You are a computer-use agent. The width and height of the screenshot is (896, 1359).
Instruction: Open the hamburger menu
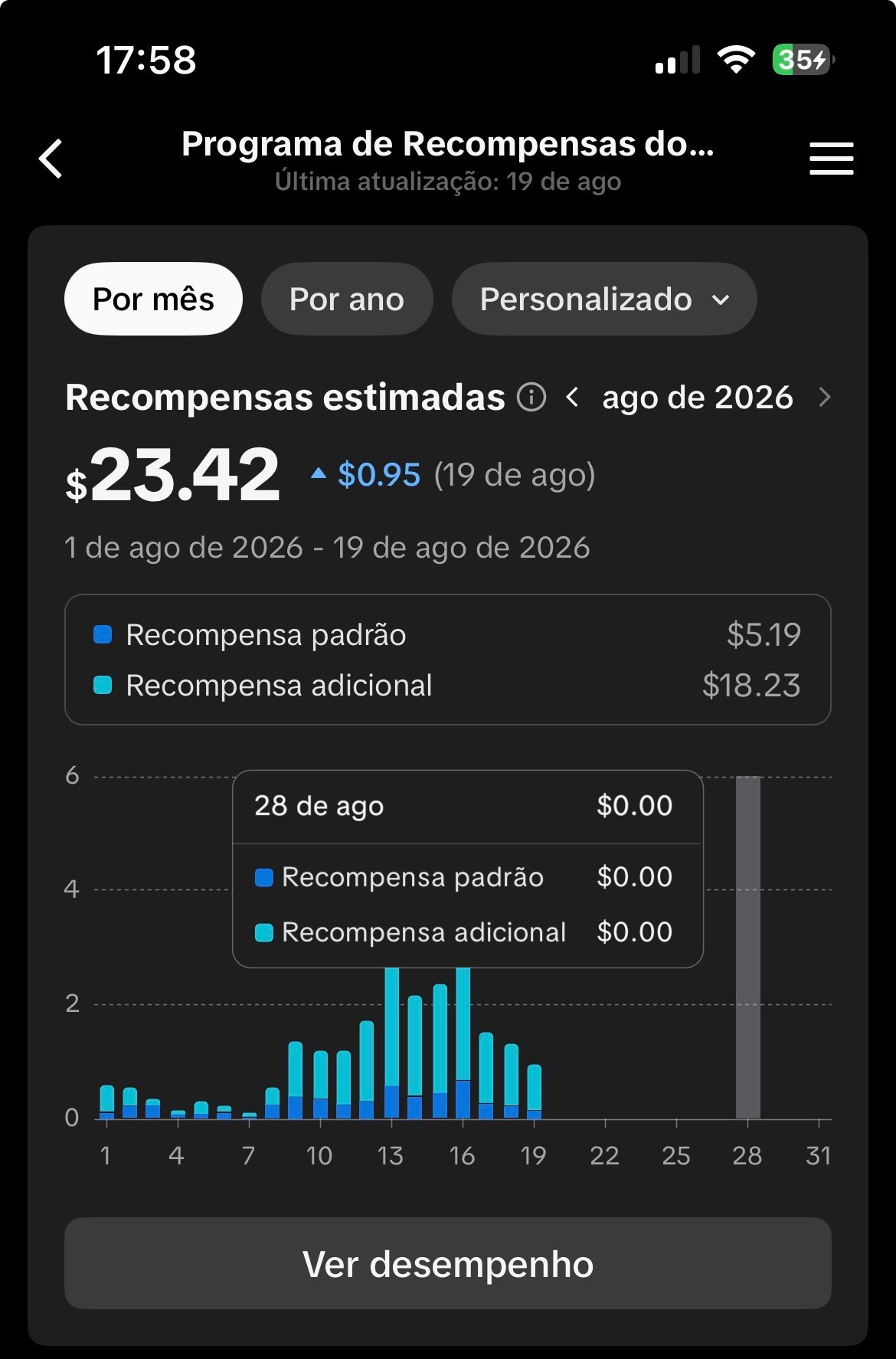coord(832,159)
